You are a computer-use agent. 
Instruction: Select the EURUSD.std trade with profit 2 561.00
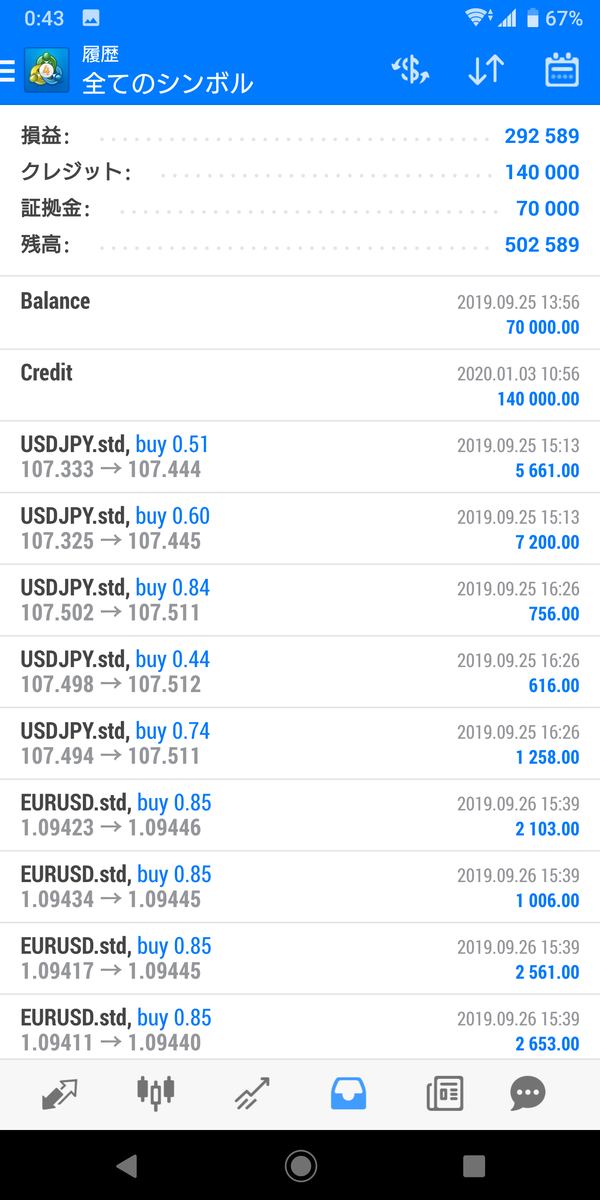tap(300, 958)
